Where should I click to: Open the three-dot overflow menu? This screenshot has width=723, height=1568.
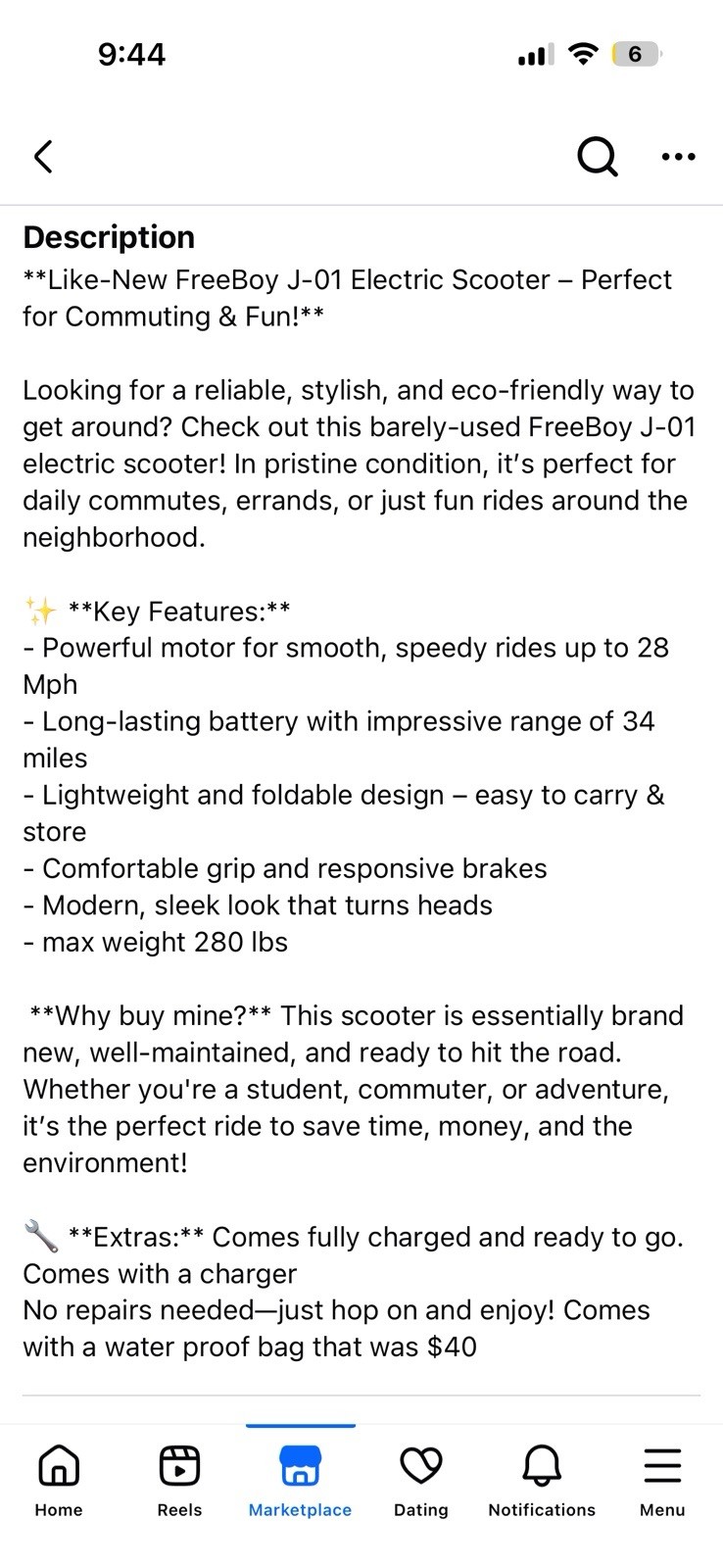[x=679, y=157]
